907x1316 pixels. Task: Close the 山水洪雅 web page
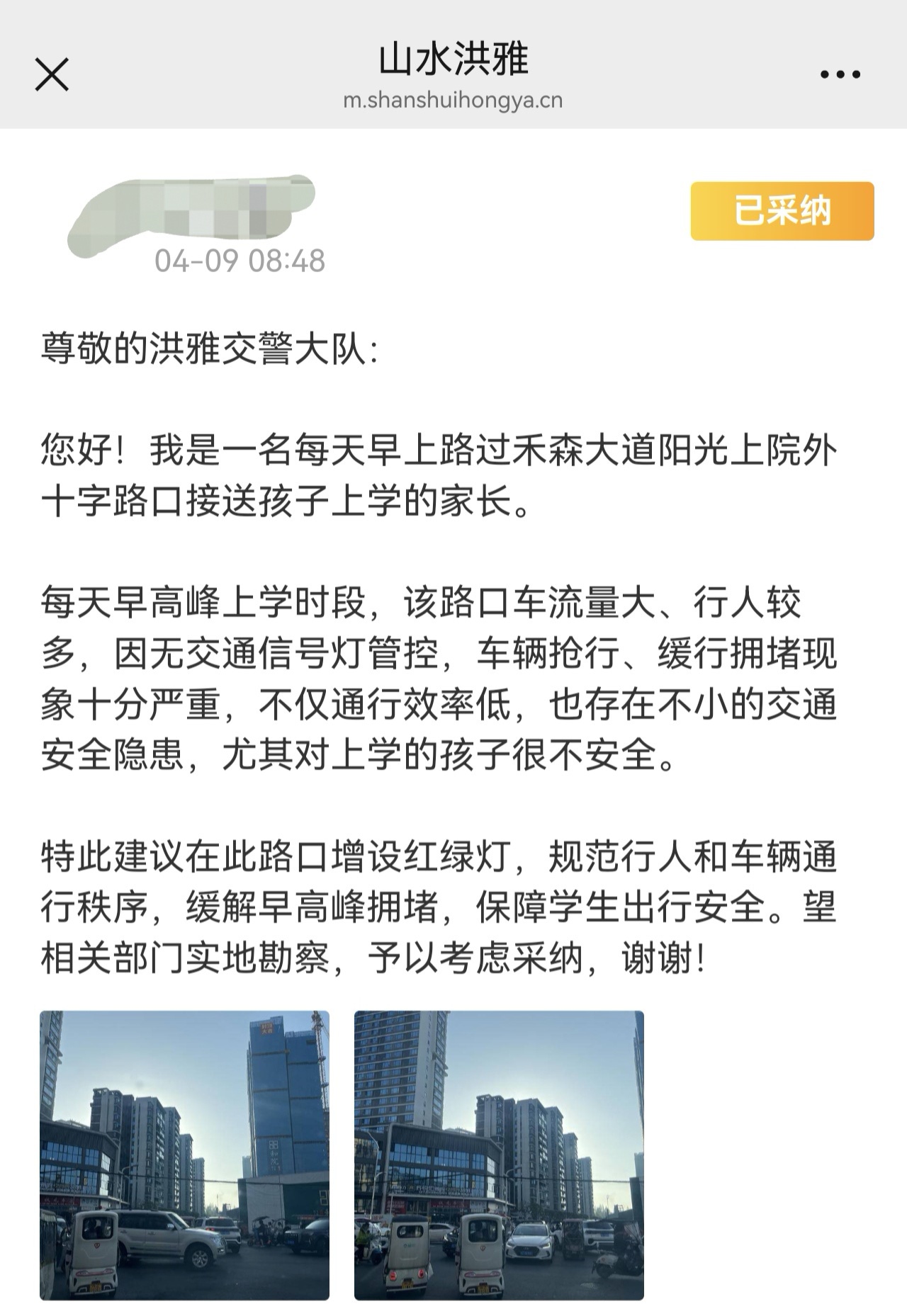click(x=52, y=74)
